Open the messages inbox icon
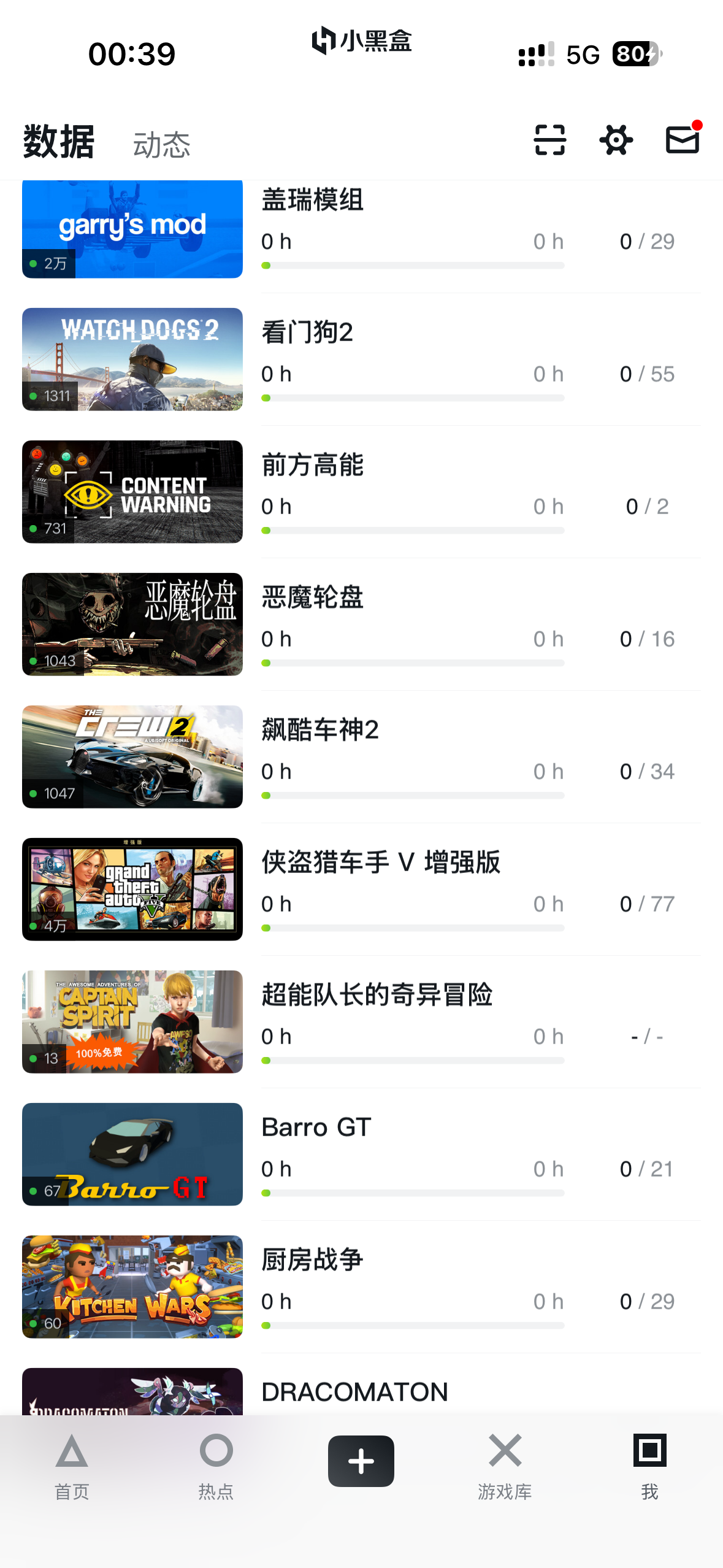723x1568 pixels. point(682,140)
